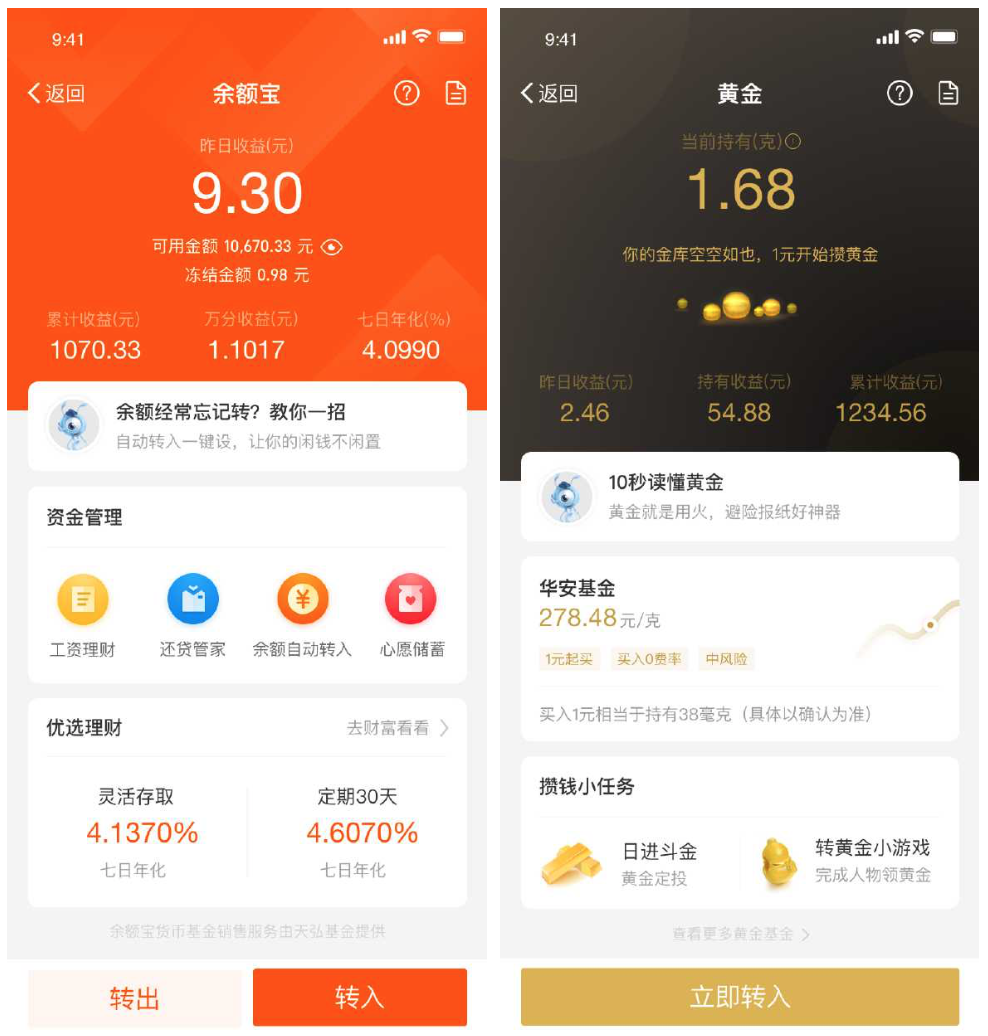Screen dimensions: 988x1036
Task: Select the 定期30天 4.6070% product
Action: (x=360, y=832)
